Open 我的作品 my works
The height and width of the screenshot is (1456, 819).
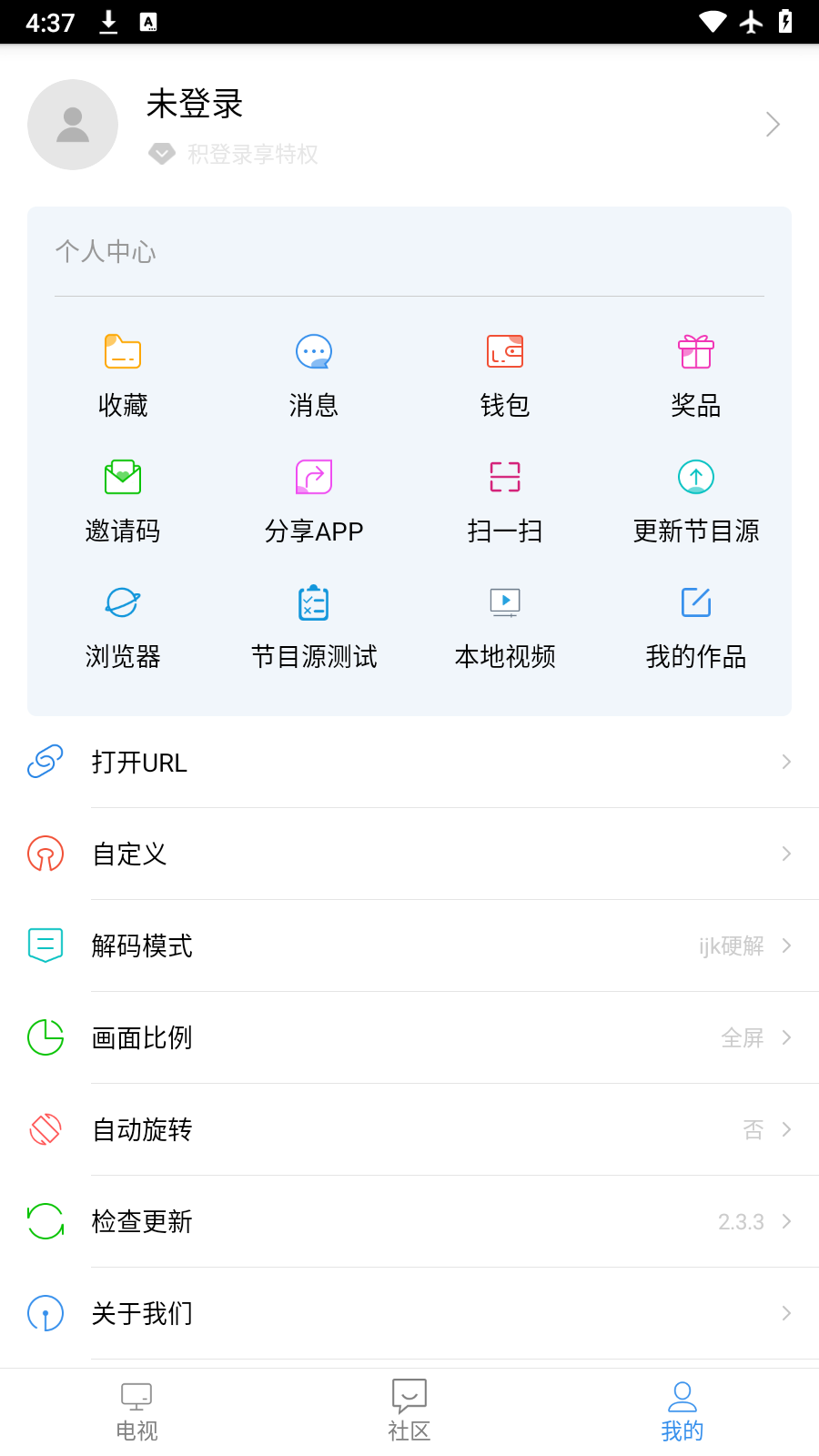(x=696, y=626)
